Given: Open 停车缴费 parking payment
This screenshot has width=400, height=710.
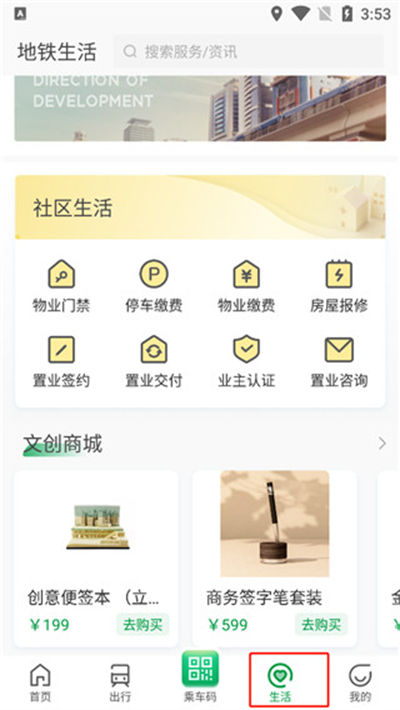Looking at the screenshot, I should click(x=154, y=287).
